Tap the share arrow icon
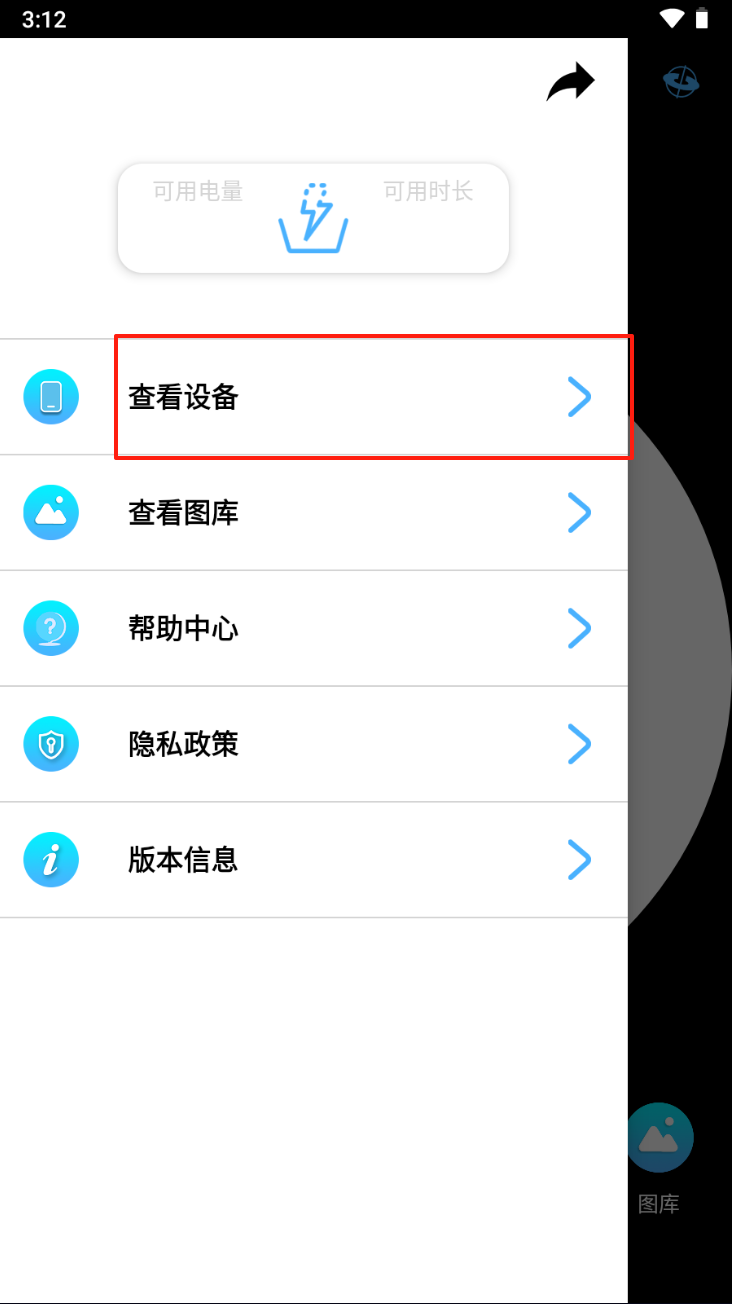Viewport: 732px width, 1304px height. click(571, 82)
